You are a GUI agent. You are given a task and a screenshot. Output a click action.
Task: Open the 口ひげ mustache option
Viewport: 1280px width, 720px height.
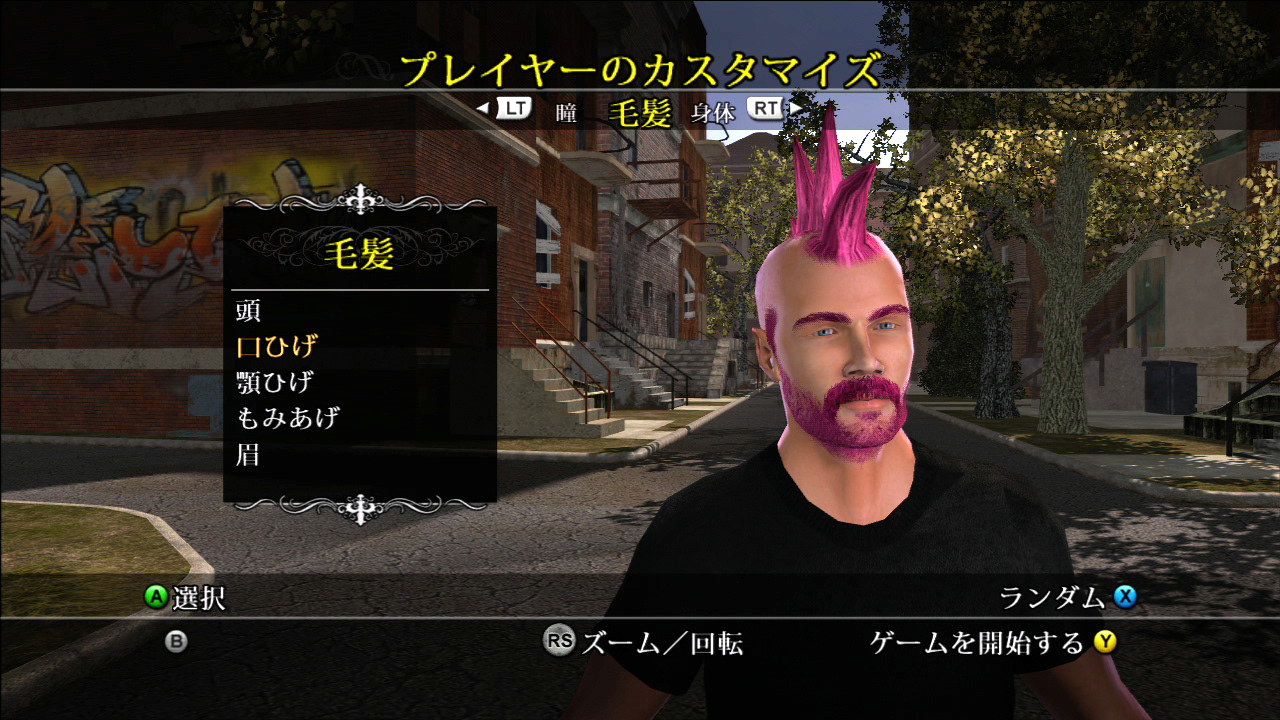tap(277, 346)
